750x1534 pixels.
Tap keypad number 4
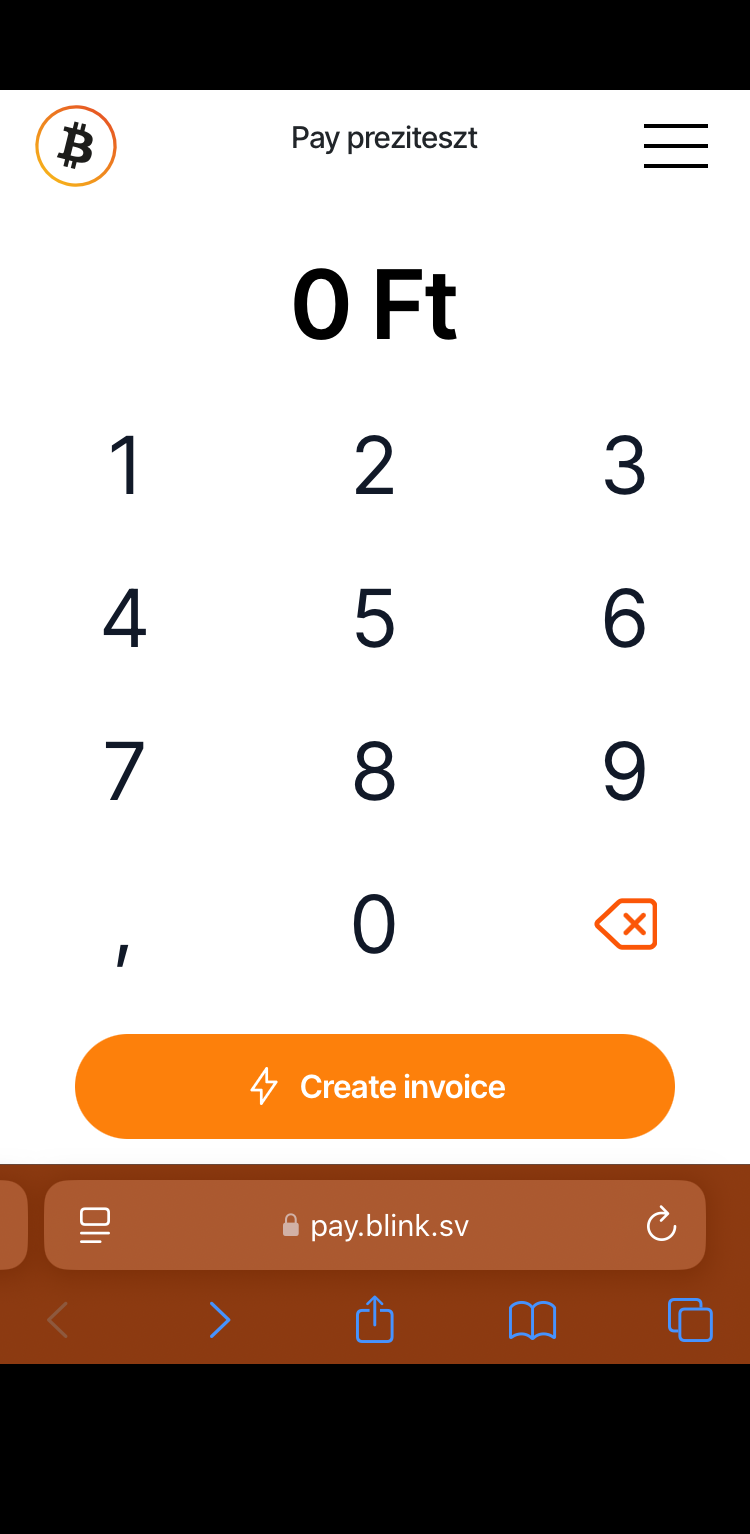[x=125, y=619]
